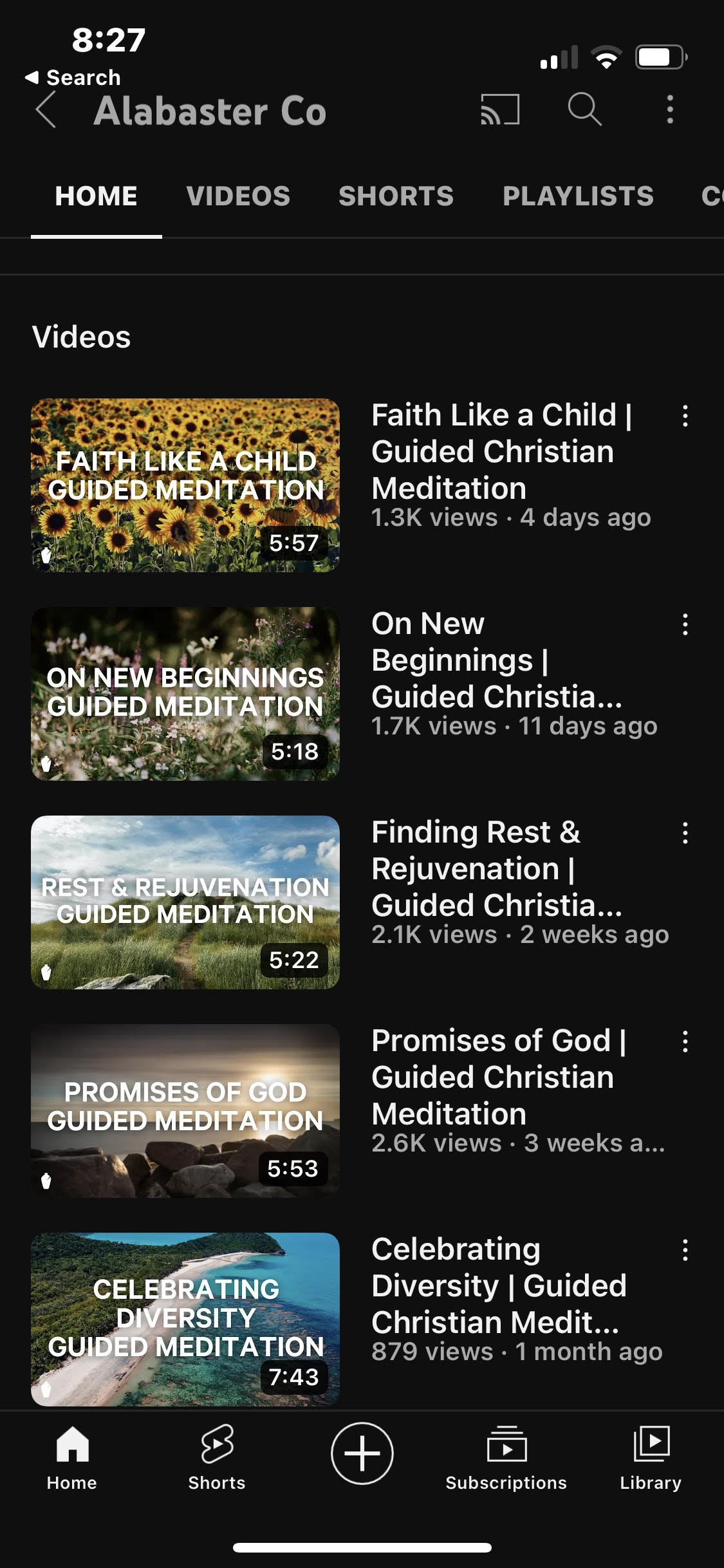Switch to the Videos tab
Viewport: 724px width, 1568px height.
(x=238, y=196)
